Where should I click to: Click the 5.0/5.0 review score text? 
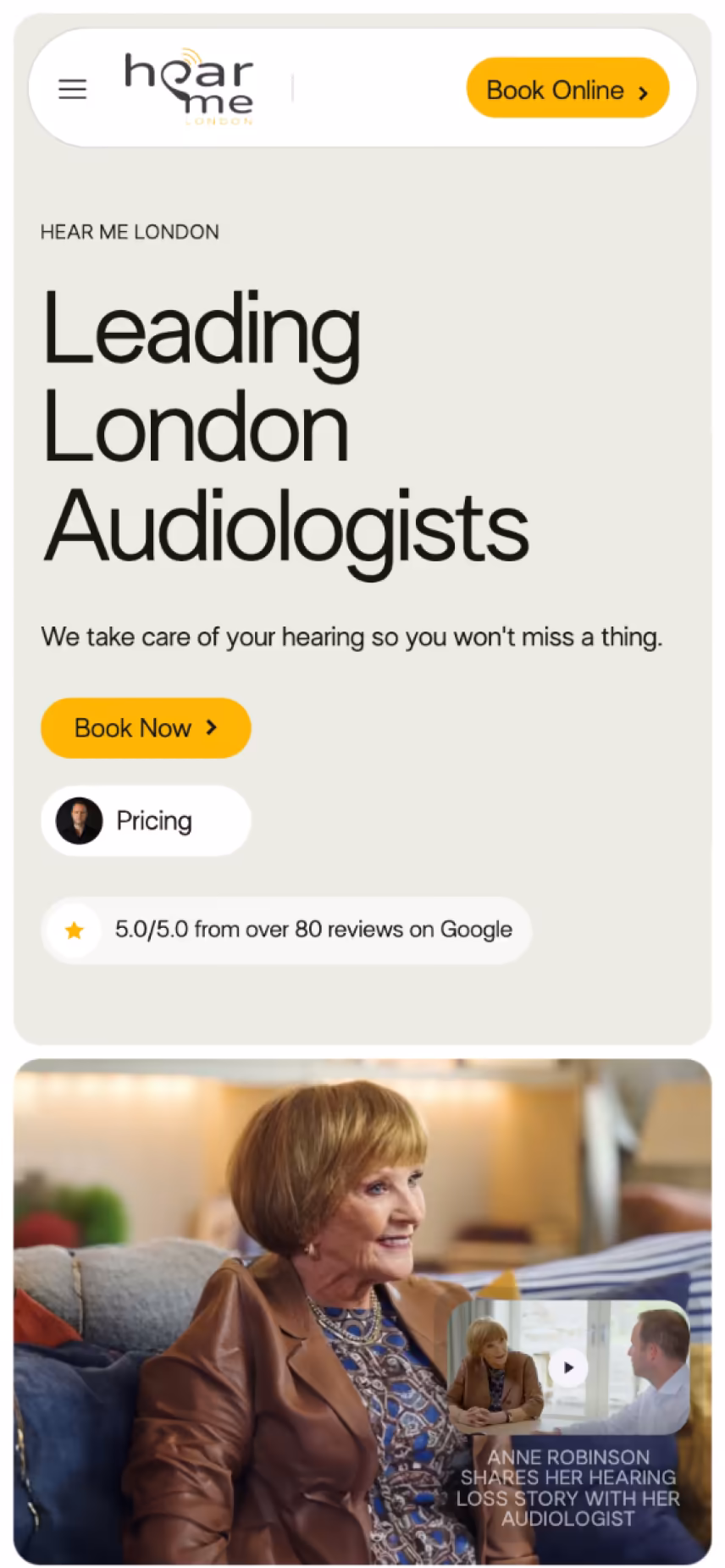coord(313,930)
